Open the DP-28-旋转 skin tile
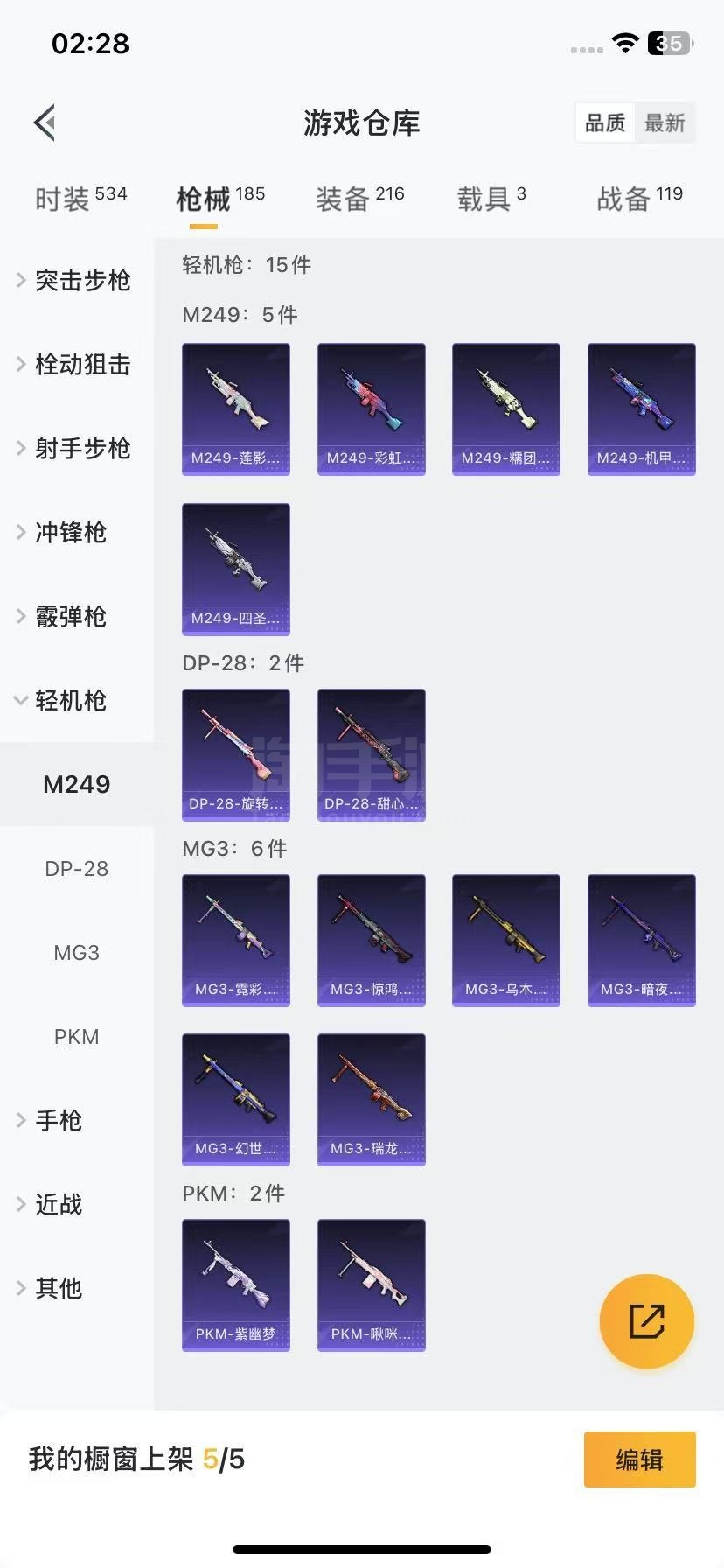Screen dimensions: 724x1568 (236, 754)
